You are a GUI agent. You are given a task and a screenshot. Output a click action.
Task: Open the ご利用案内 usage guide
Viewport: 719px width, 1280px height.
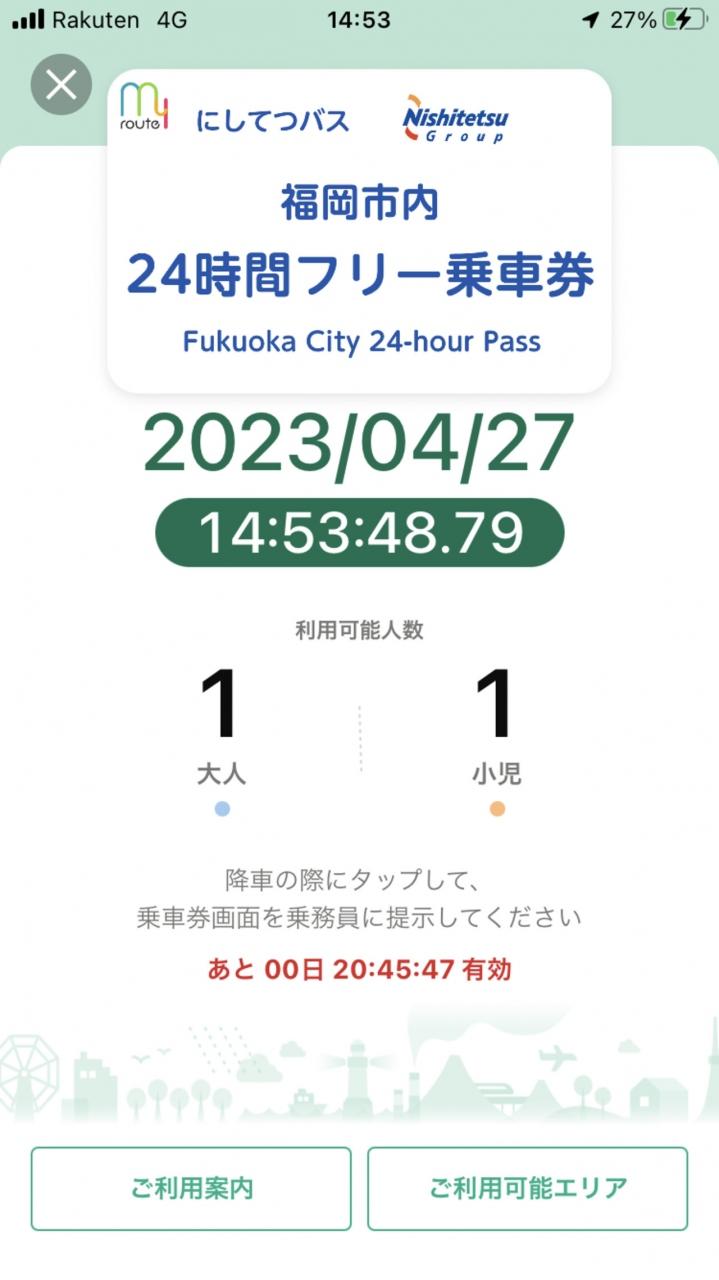(191, 1188)
